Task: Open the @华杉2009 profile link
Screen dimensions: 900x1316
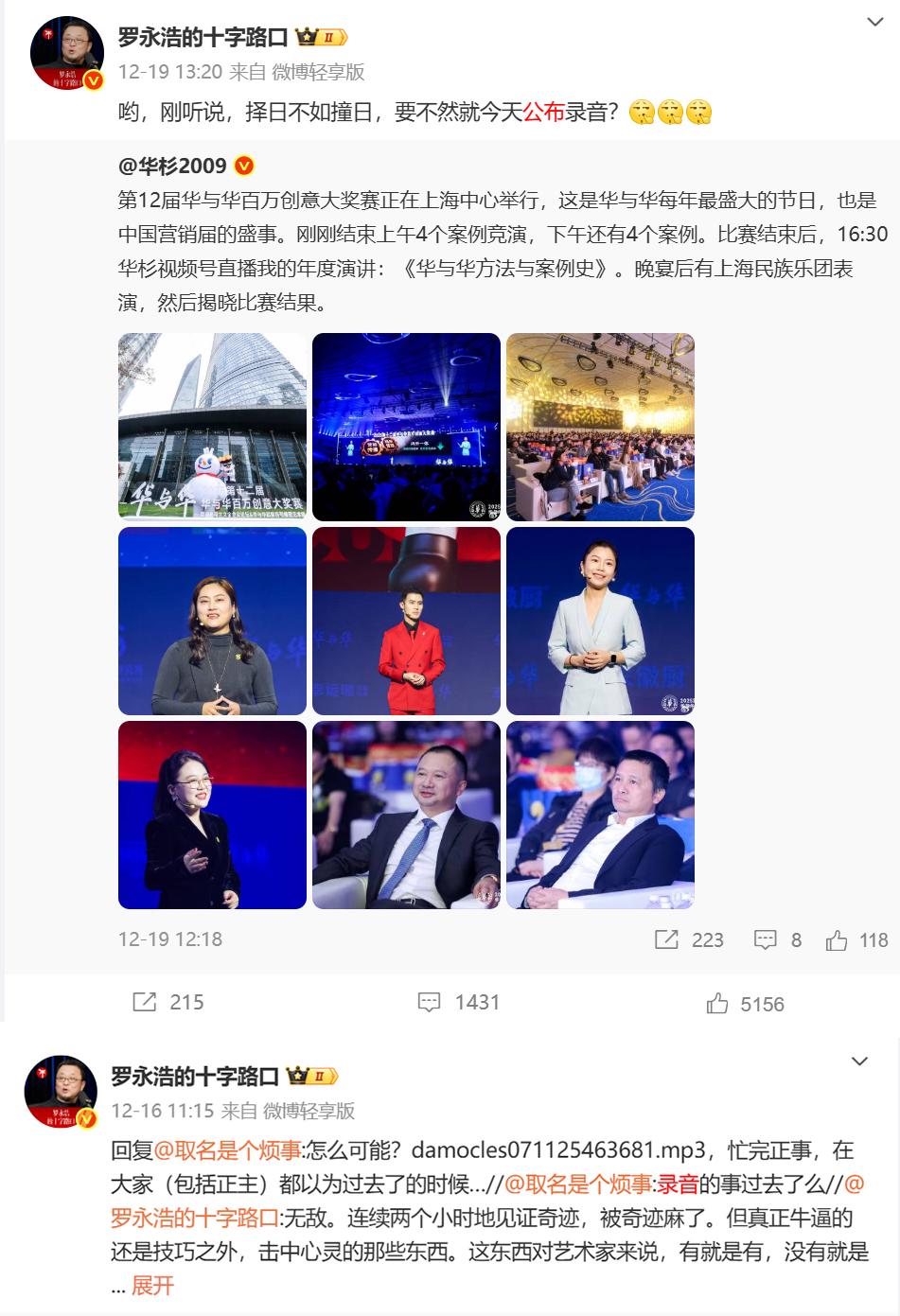Action: tap(172, 167)
